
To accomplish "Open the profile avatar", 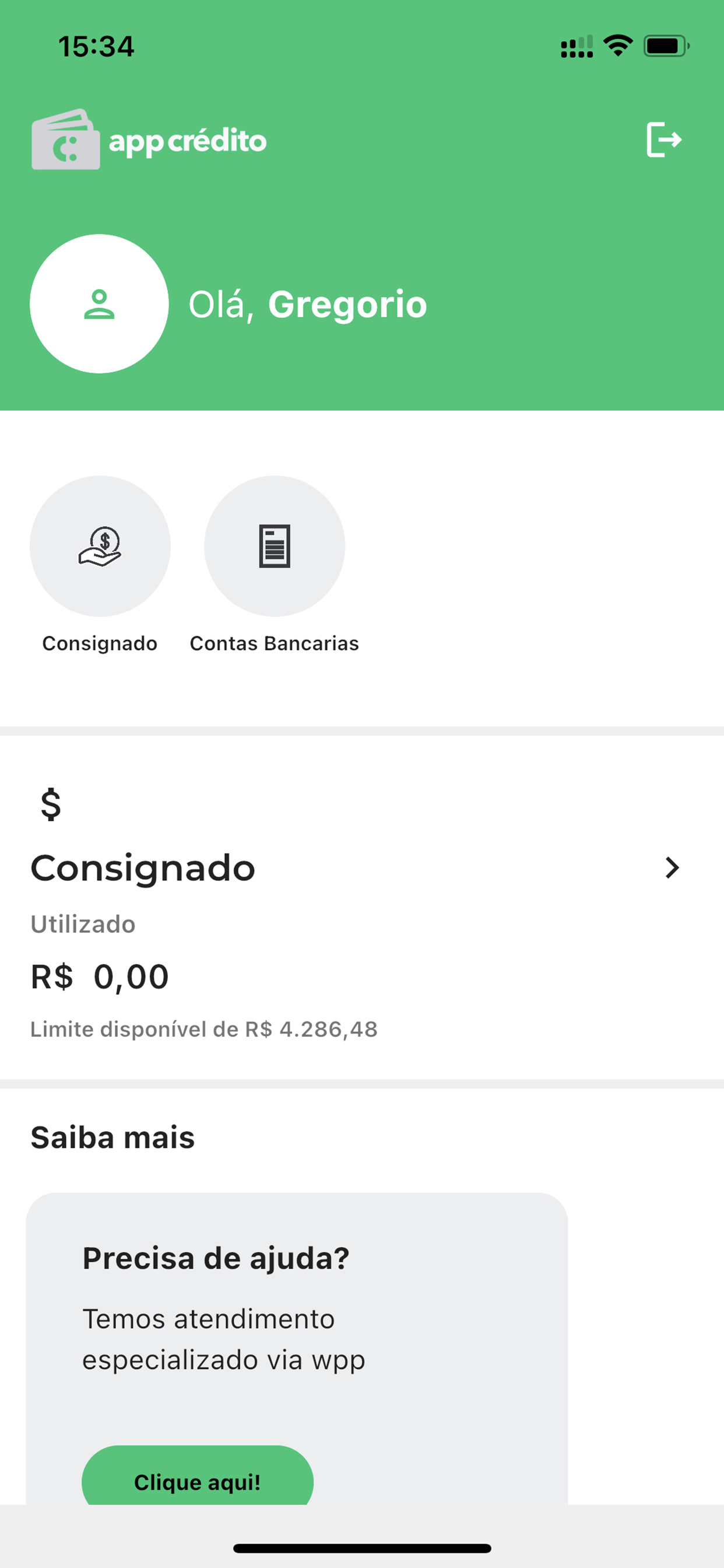I will click(99, 304).
